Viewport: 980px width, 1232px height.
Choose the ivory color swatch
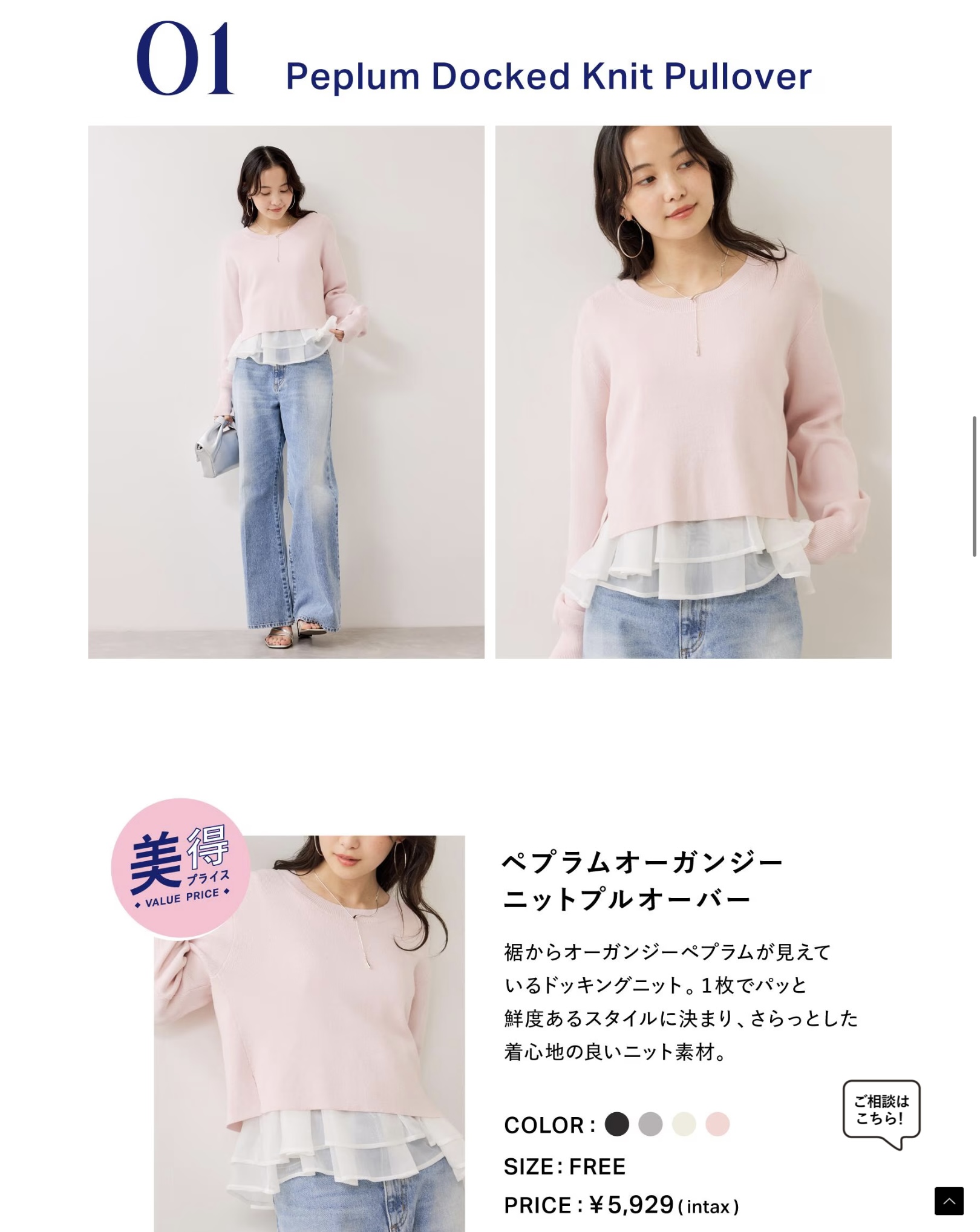tap(685, 1124)
